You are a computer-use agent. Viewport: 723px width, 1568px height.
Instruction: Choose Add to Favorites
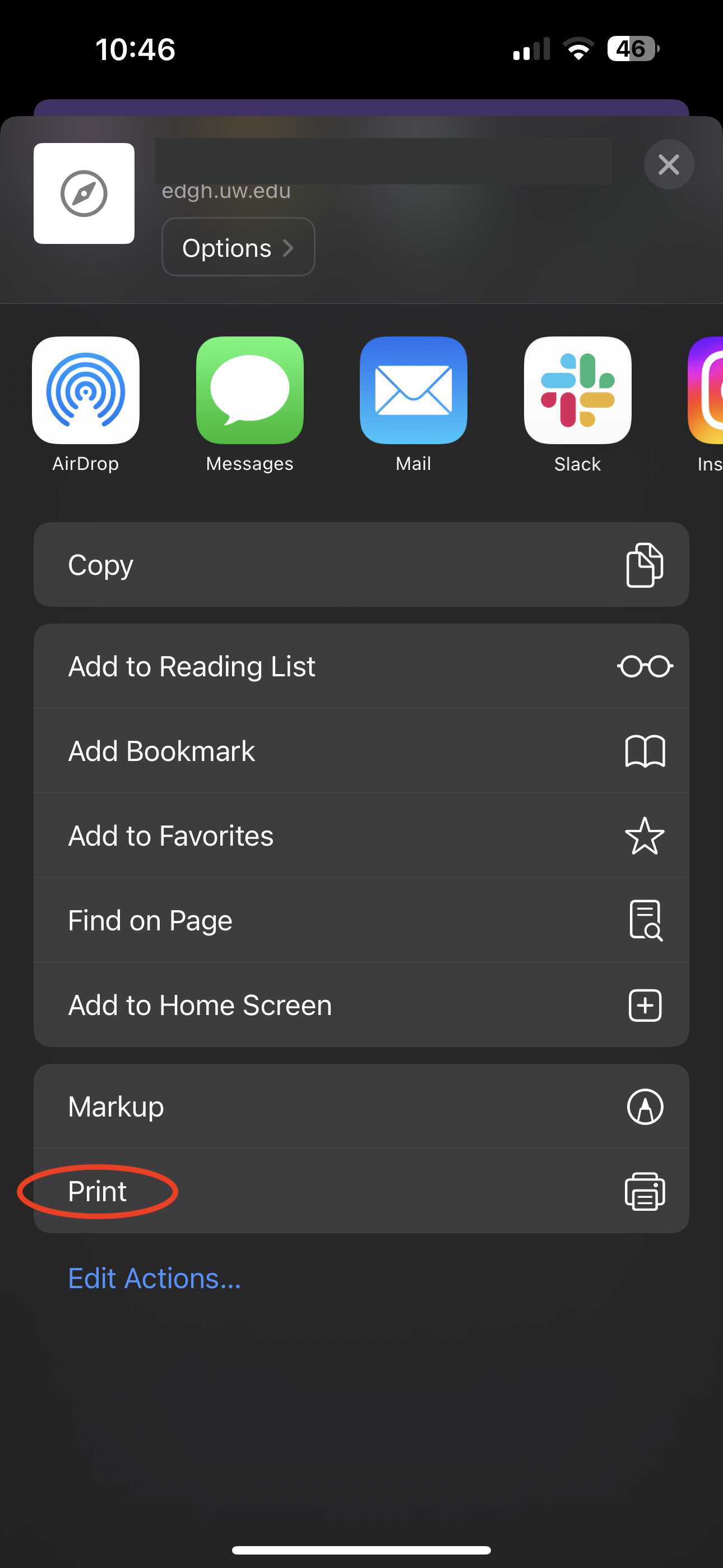[x=361, y=835]
